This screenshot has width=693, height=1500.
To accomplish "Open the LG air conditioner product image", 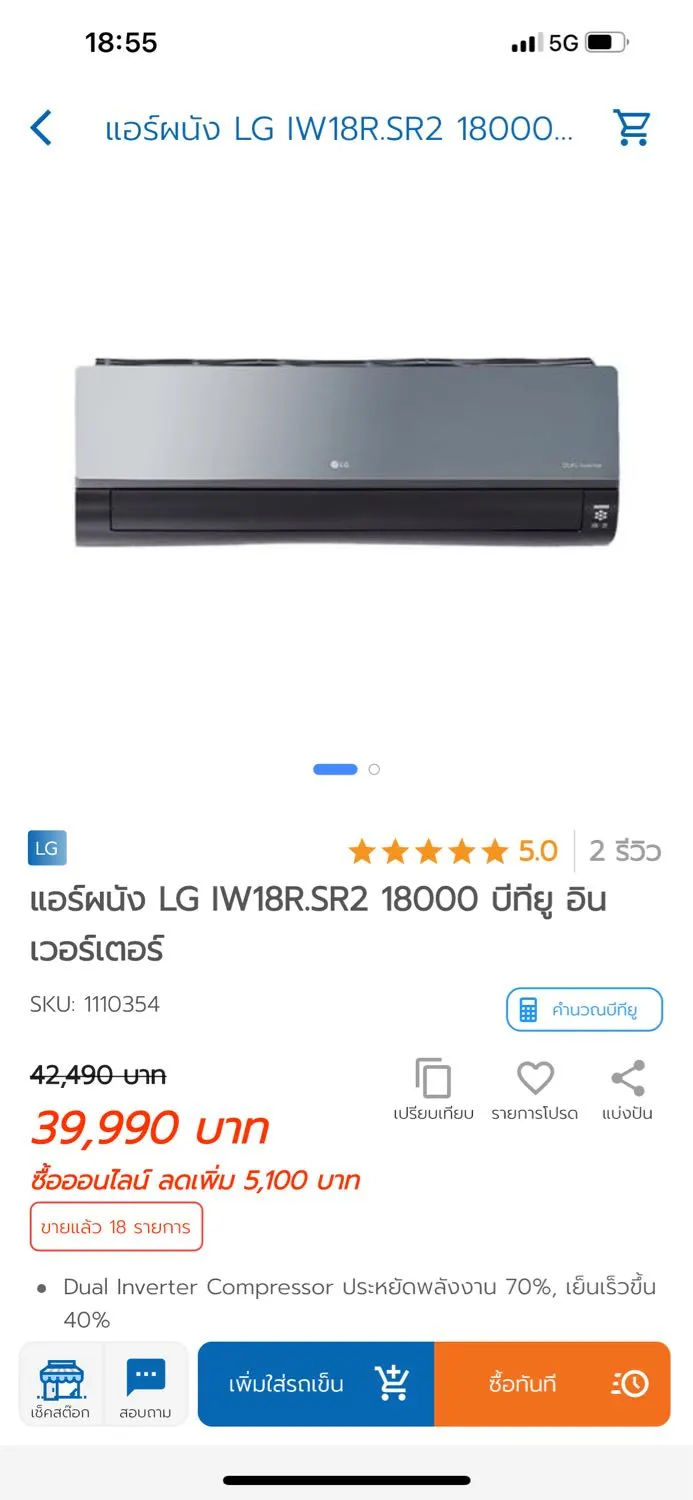I will coord(347,453).
